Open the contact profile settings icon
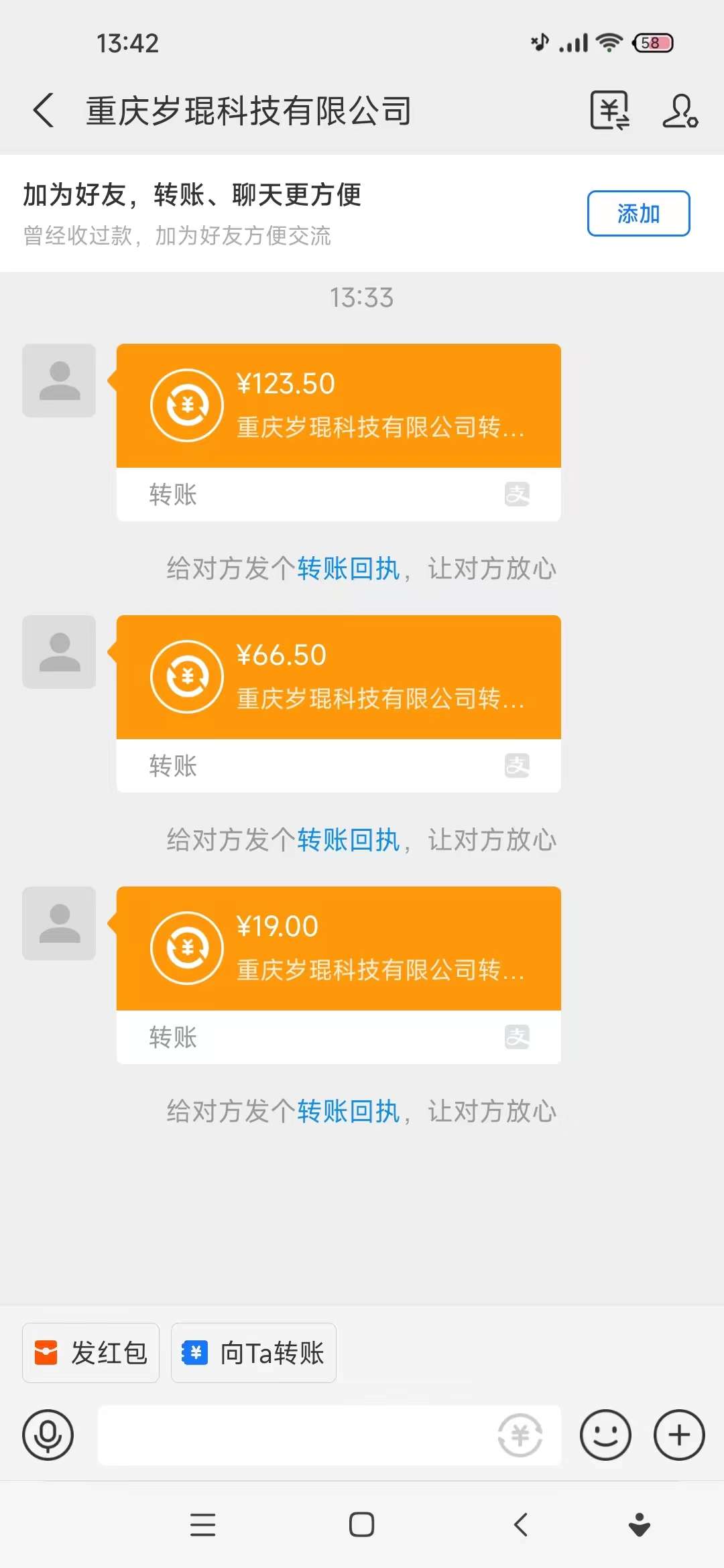 [680, 111]
